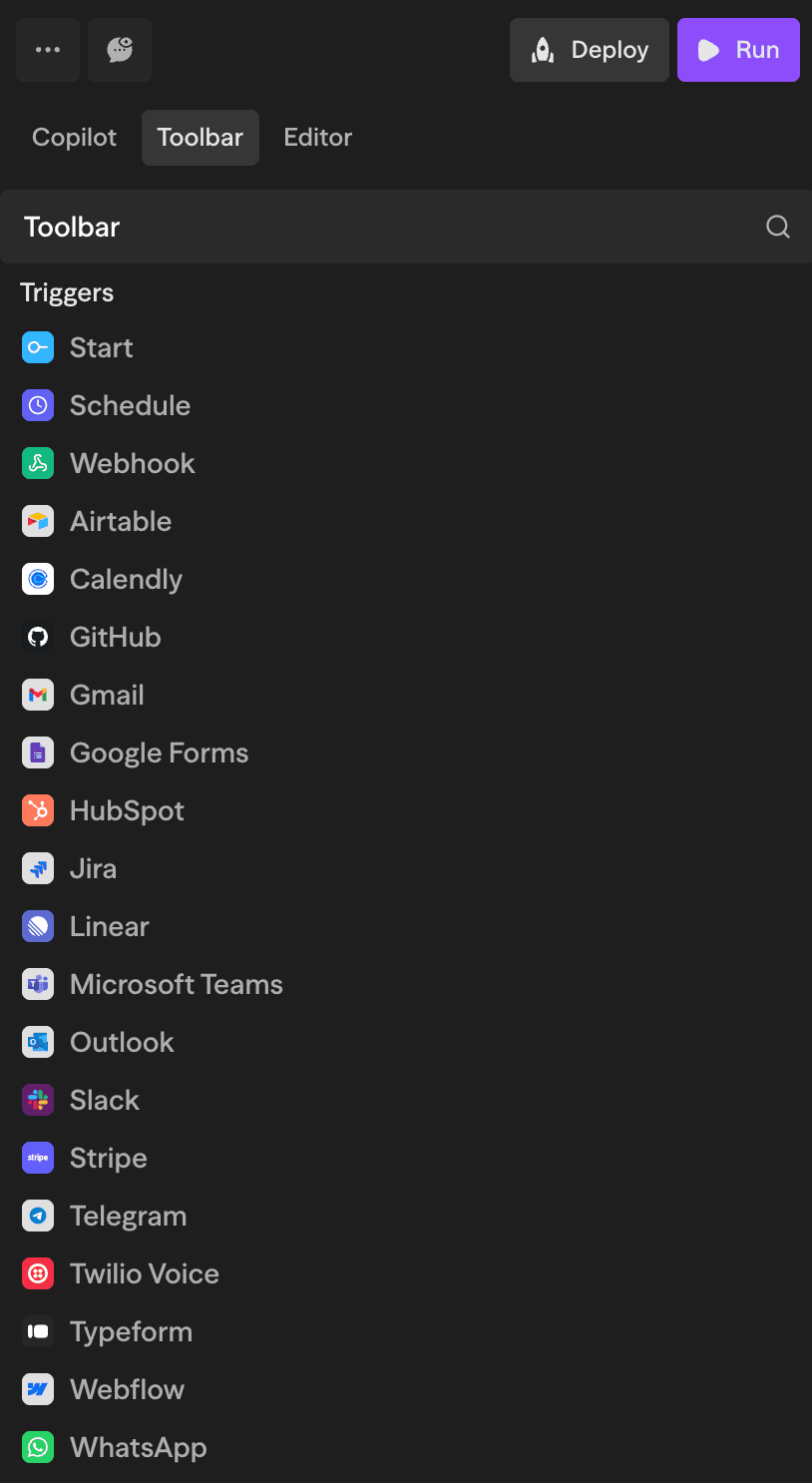Open the search in the Toolbar panel
Image resolution: width=812 pixels, height=1483 pixels.
coord(777,227)
